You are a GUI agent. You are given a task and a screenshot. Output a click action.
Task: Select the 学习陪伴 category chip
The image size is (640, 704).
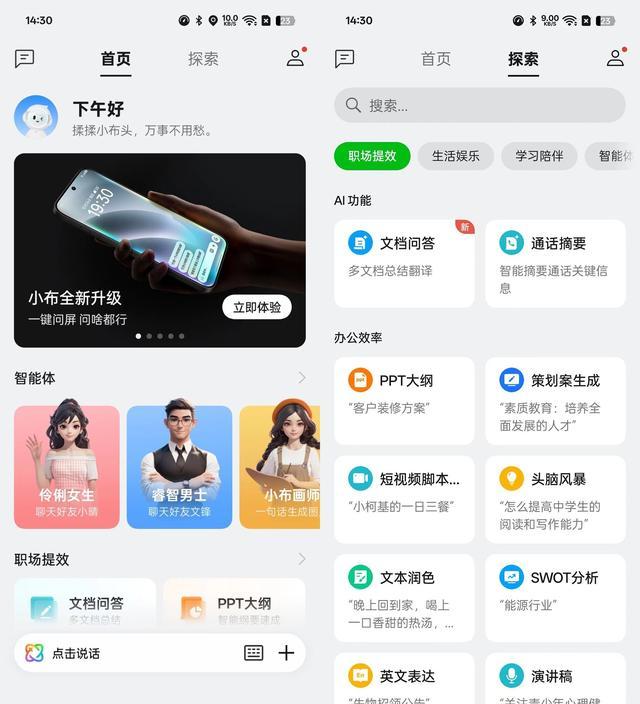(539, 156)
